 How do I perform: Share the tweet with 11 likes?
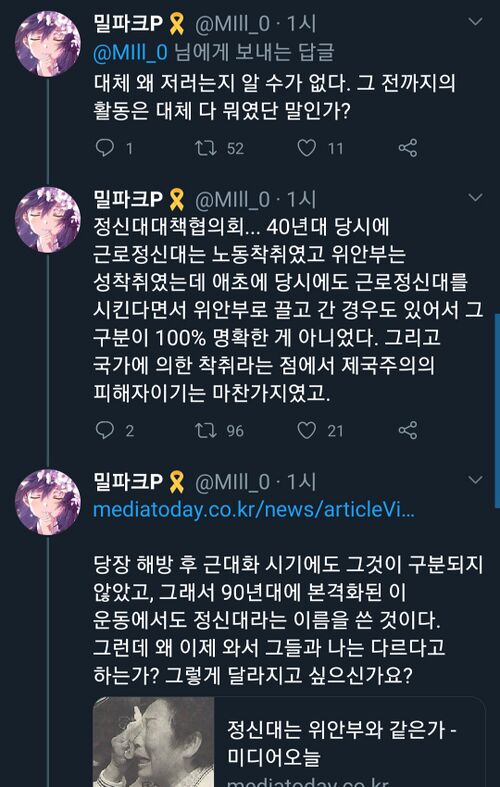(408, 148)
